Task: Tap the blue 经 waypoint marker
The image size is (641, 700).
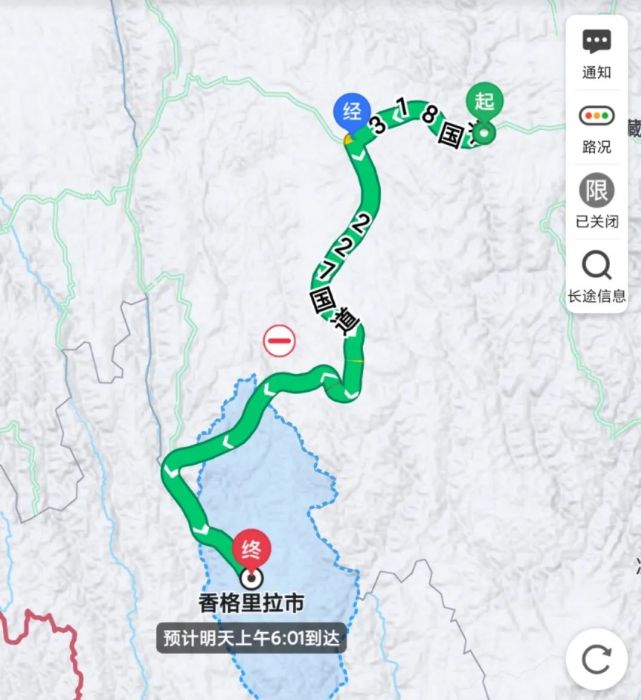Action: point(352,113)
